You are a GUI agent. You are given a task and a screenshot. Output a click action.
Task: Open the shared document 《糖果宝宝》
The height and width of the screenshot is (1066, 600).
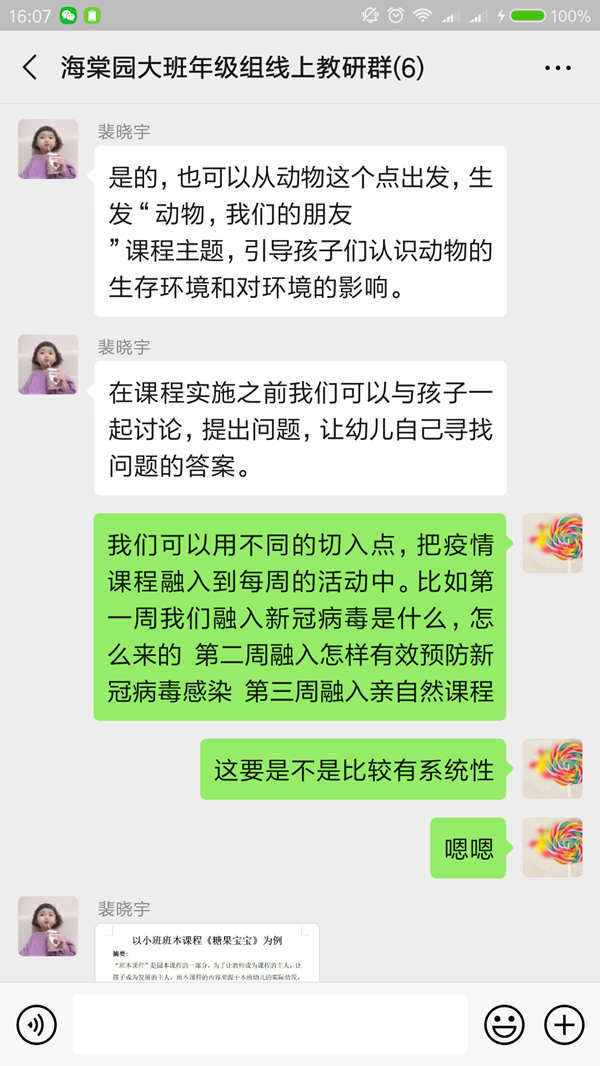click(x=207, y=952)
